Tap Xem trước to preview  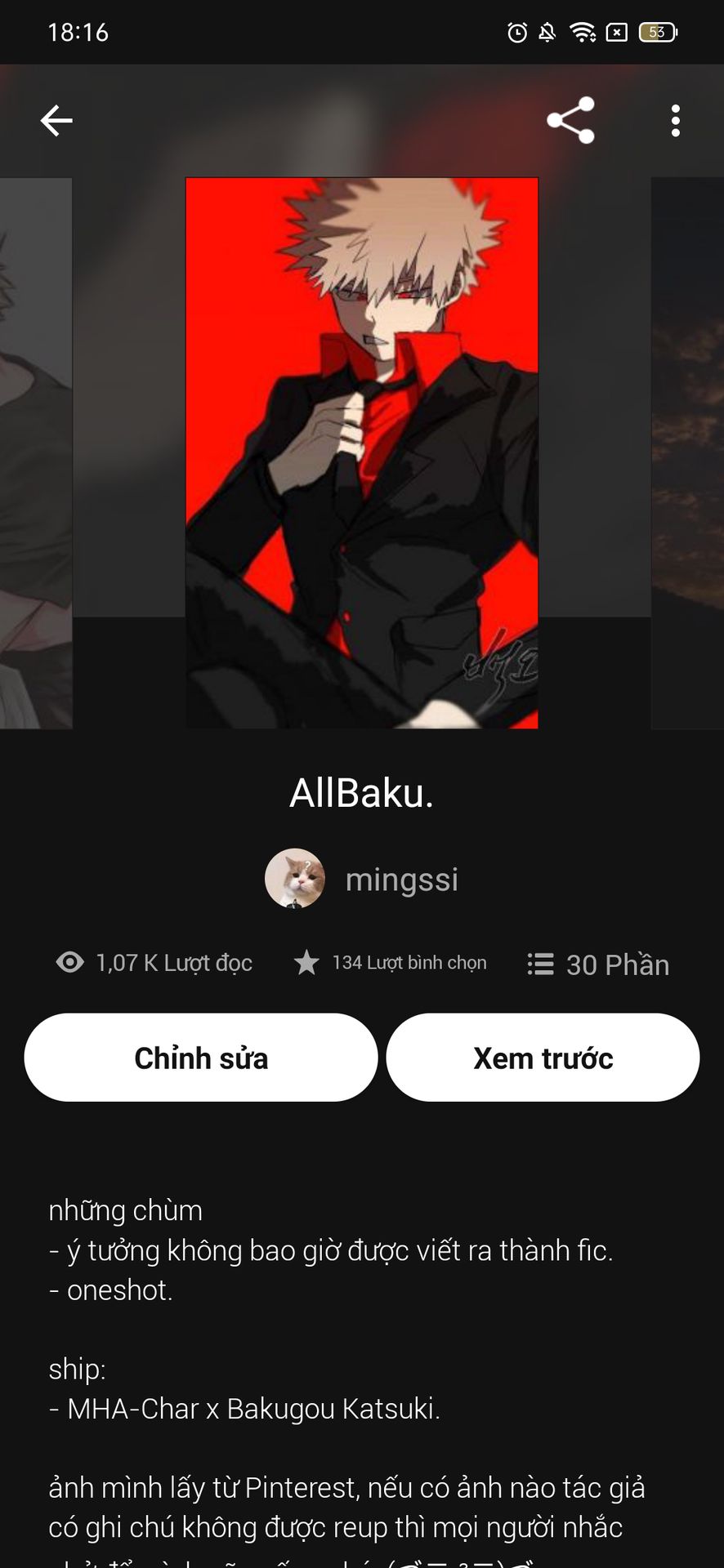543,1058
